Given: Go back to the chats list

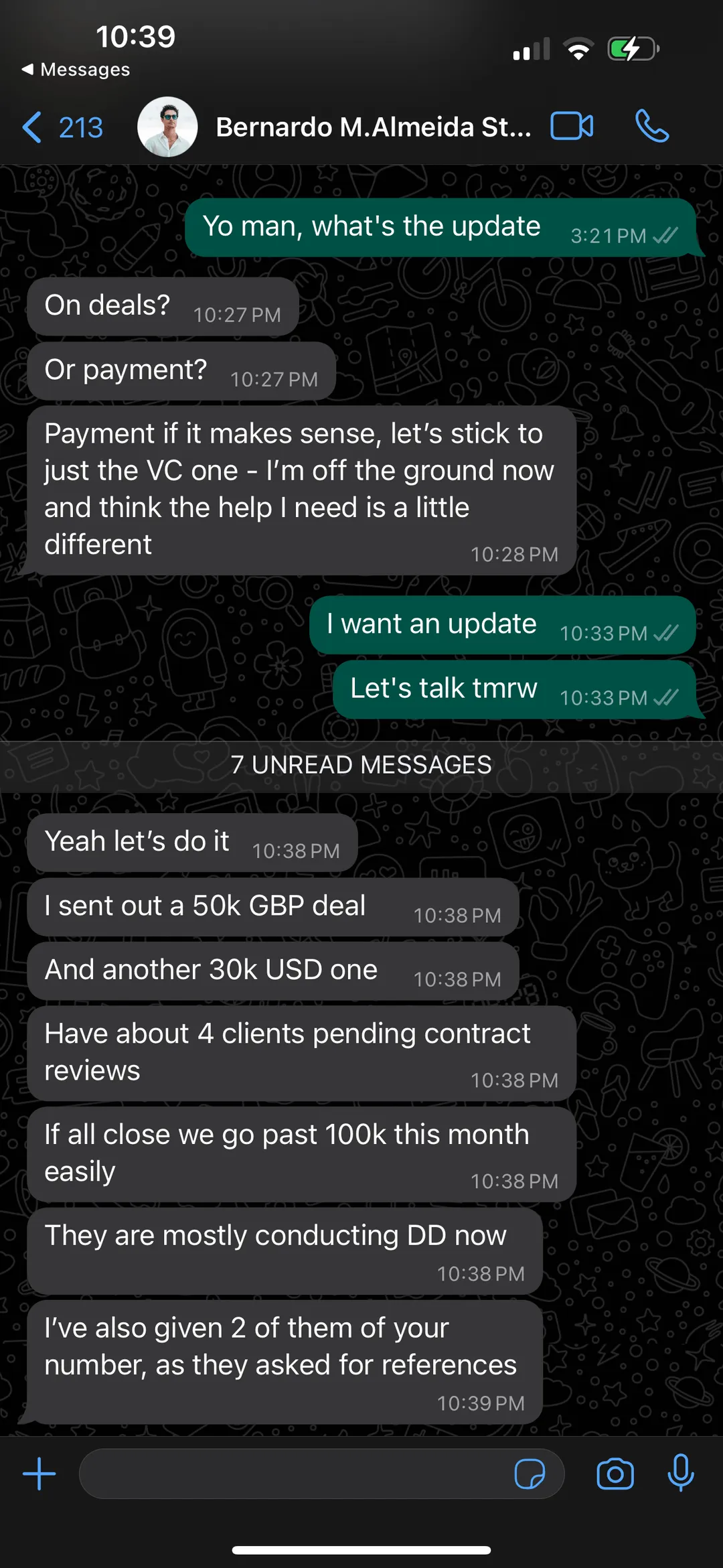Looking at the screenshot, I should pyautogui.click(x=62, y=127).
